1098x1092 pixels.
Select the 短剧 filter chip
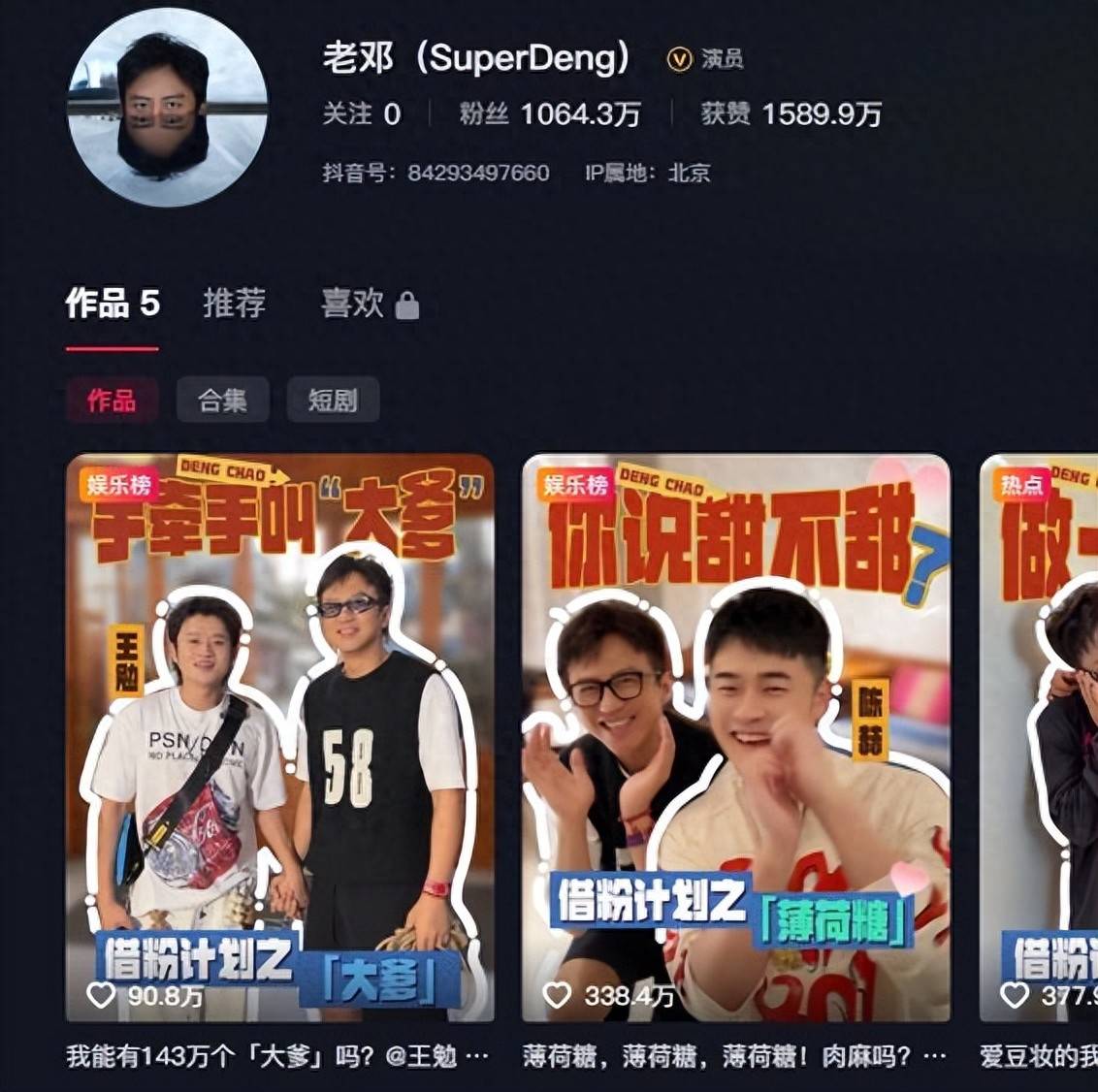coord(333,400)
